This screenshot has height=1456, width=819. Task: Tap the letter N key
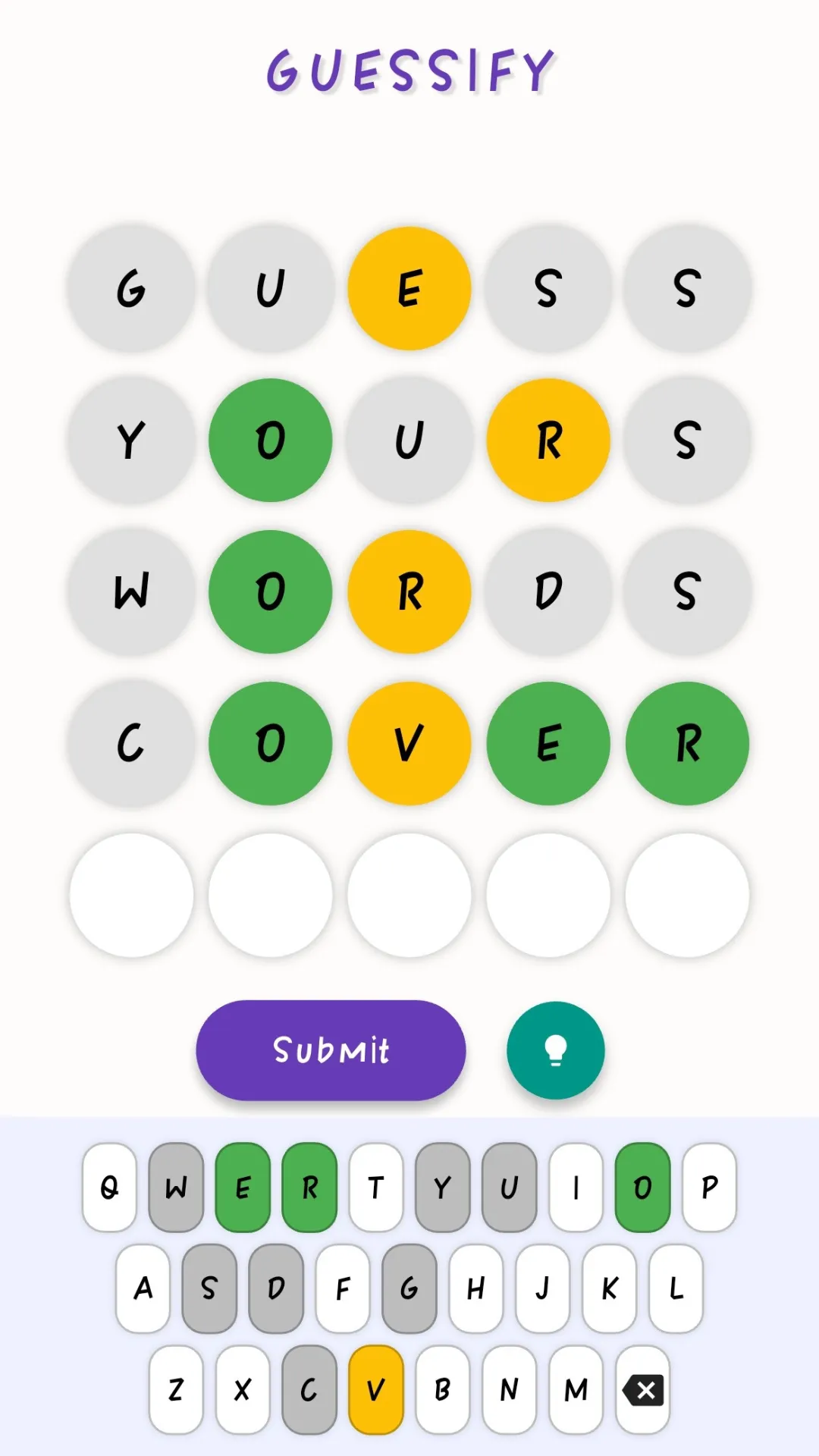click(x=510, y=1390)
